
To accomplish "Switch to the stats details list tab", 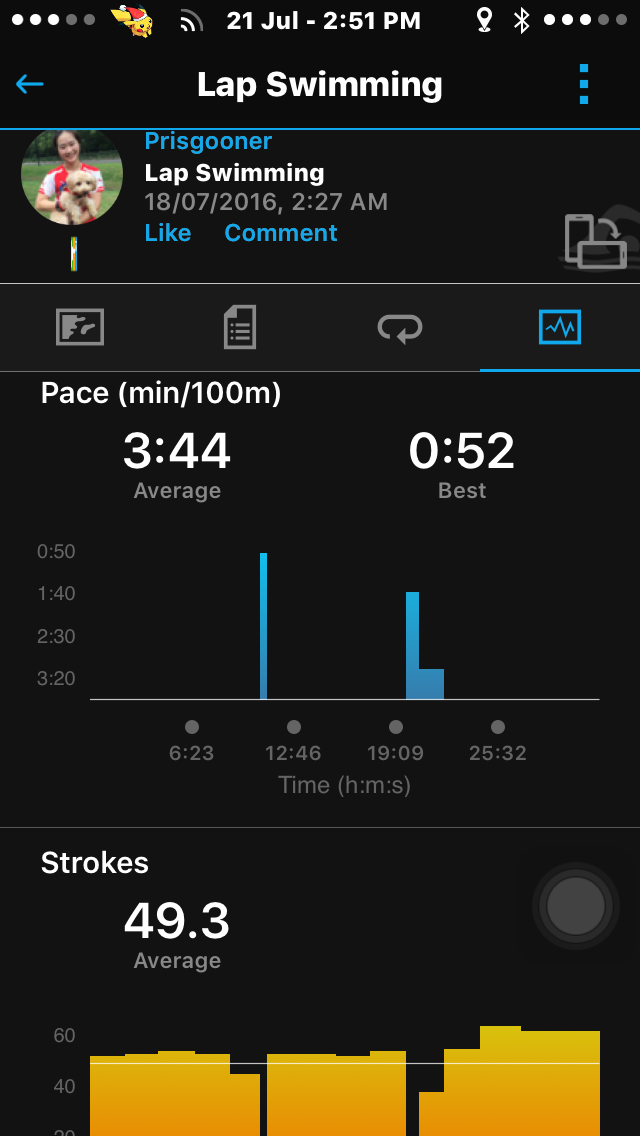I will point(239,327).
